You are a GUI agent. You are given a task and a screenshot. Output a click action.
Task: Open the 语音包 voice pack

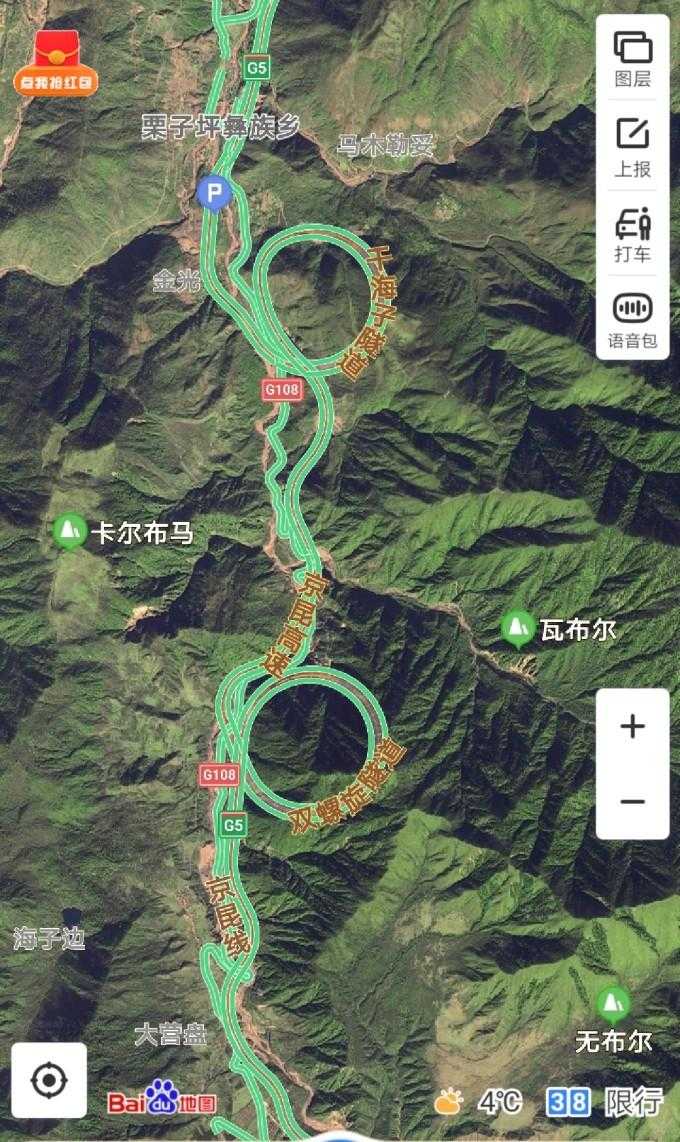(632, 320)
